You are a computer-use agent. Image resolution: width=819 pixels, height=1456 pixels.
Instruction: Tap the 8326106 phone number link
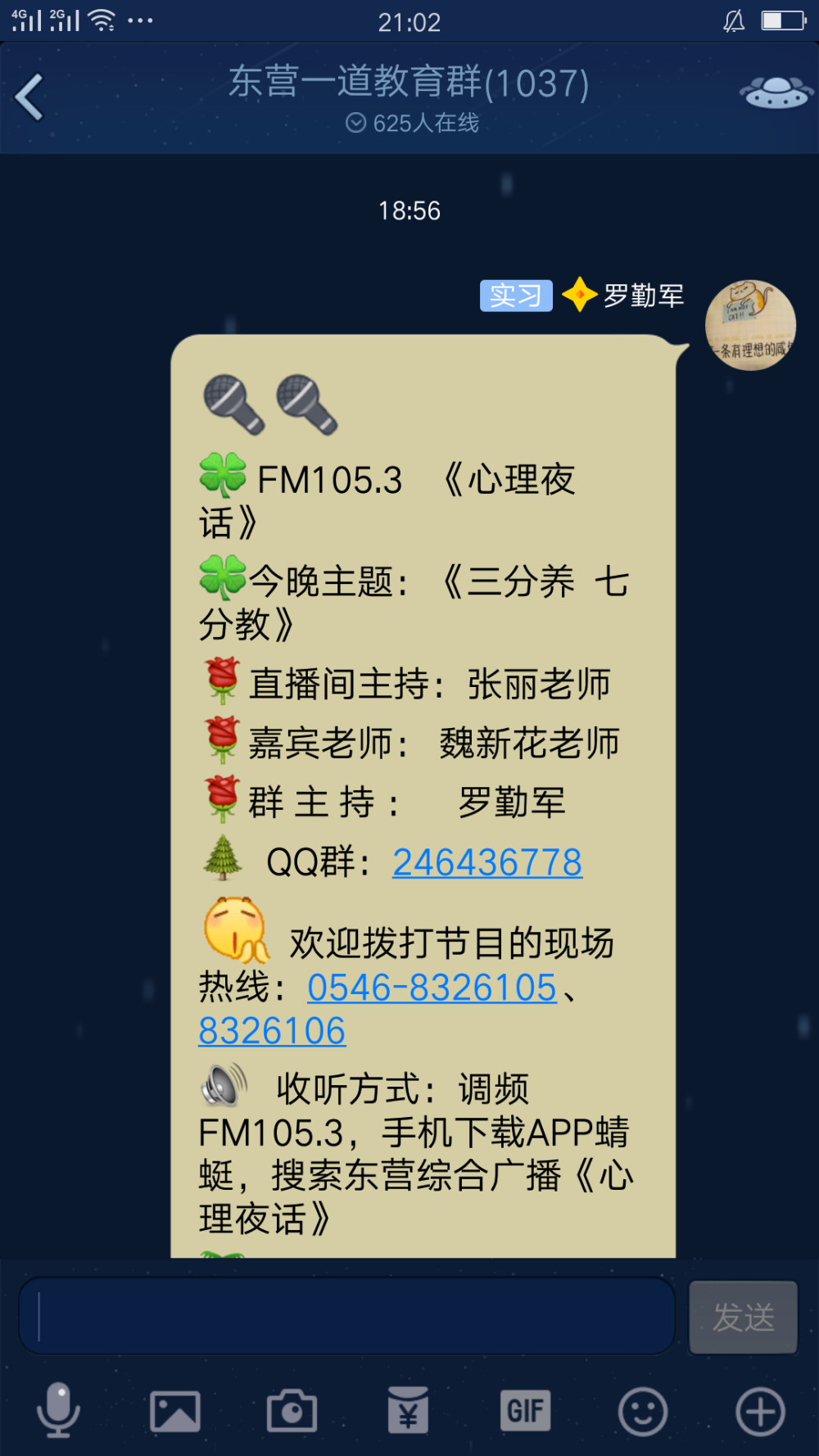point(272,1031)
